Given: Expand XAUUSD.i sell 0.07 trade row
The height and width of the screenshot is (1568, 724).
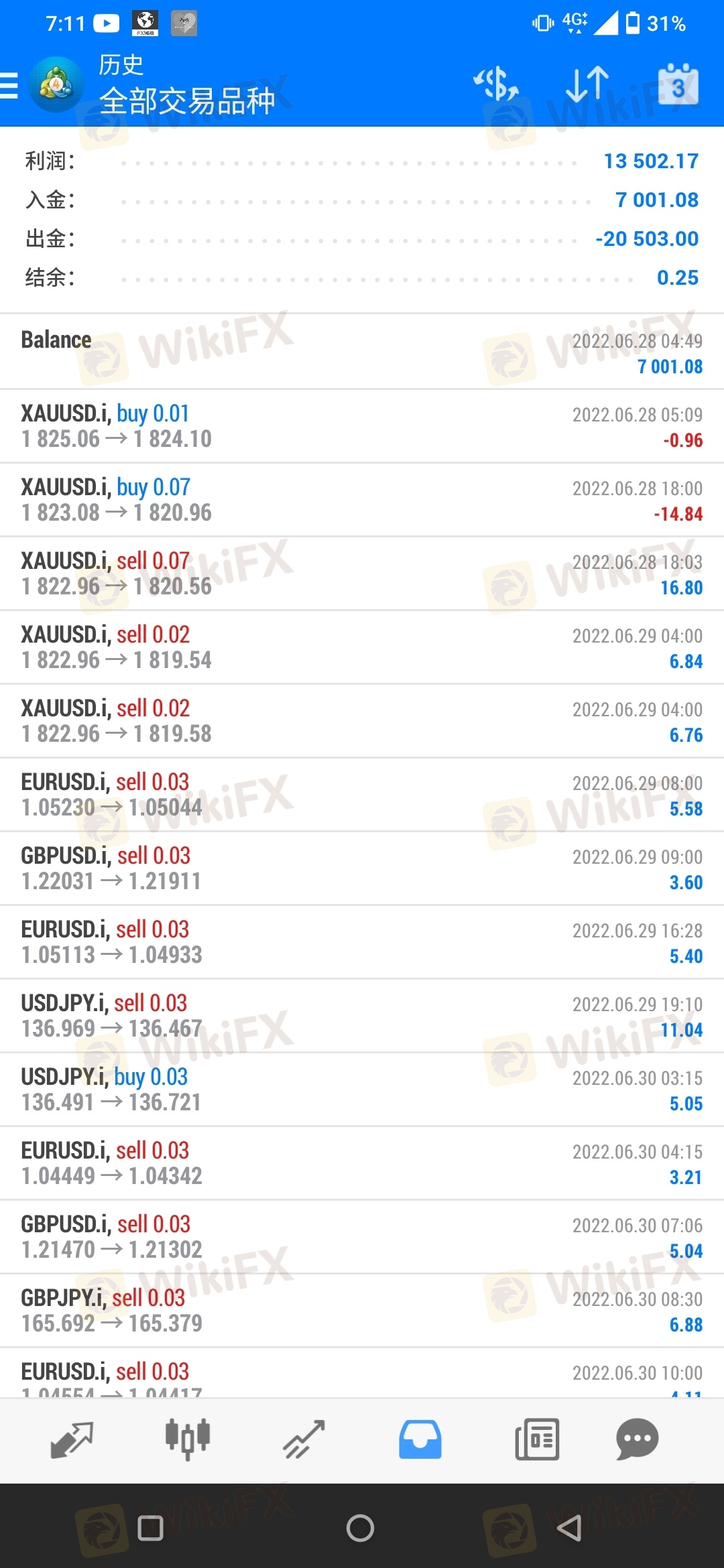Looking at the screenshot, I should (x=362, y=574).
